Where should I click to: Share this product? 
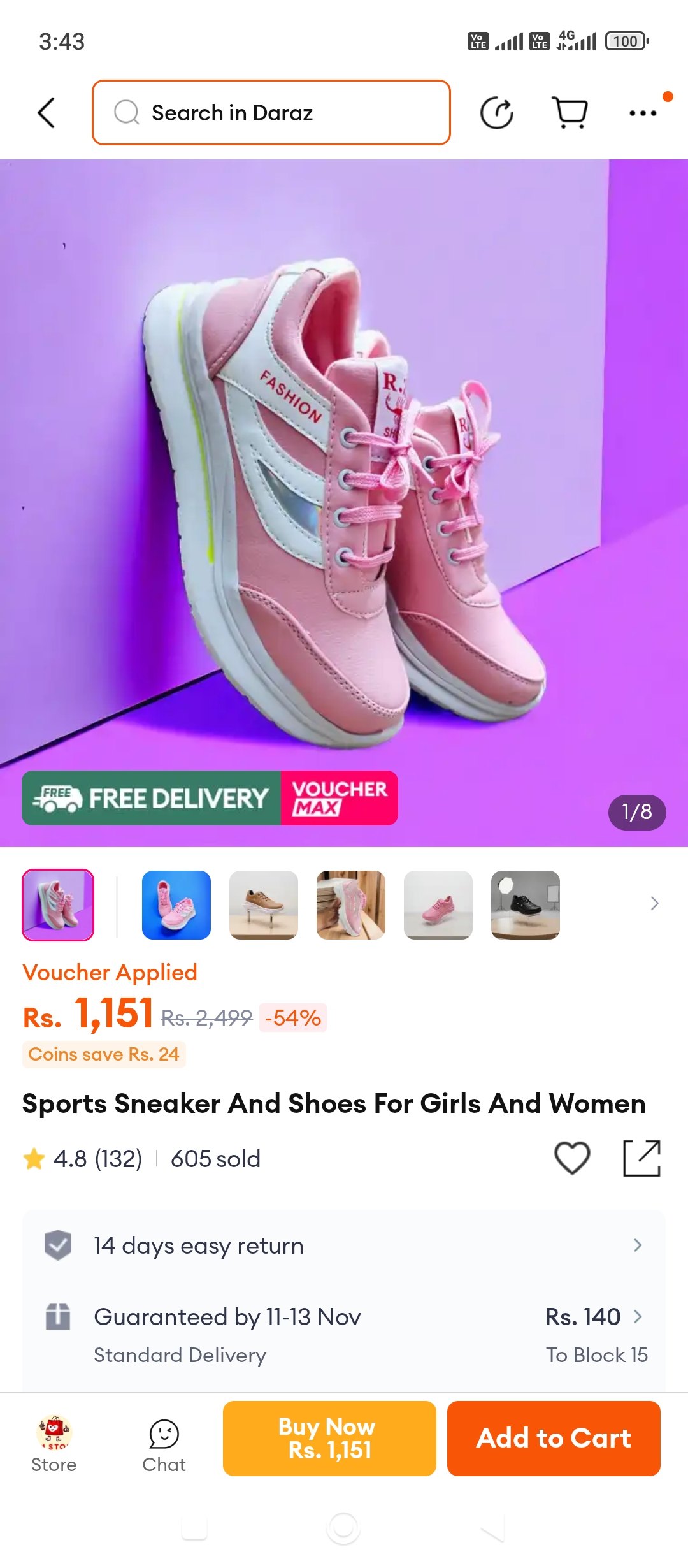coord(641,1158)
